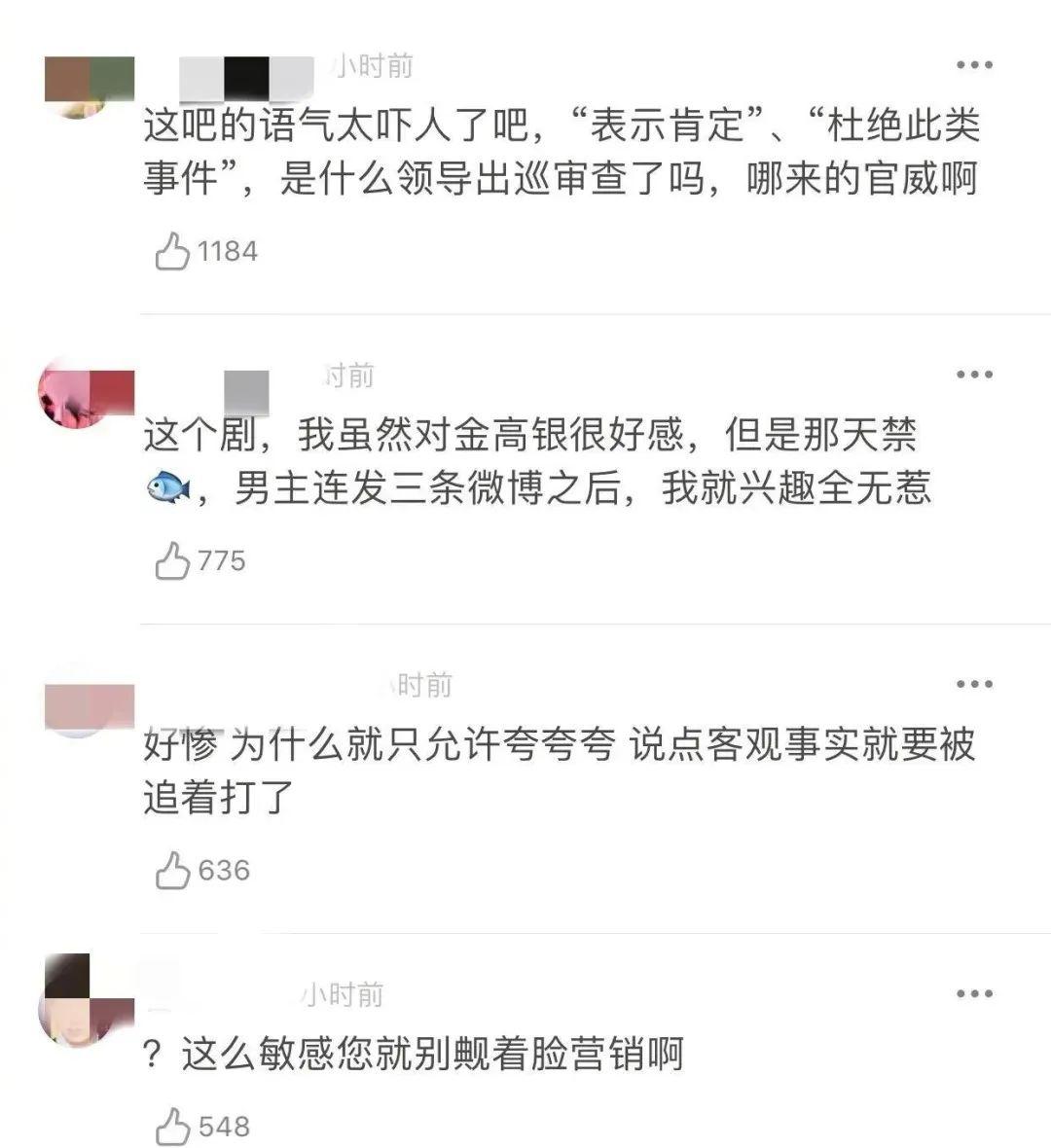1051x1148 pixels.
Task: Like the comment about 金高银
Action: click(x=173, y=561)
